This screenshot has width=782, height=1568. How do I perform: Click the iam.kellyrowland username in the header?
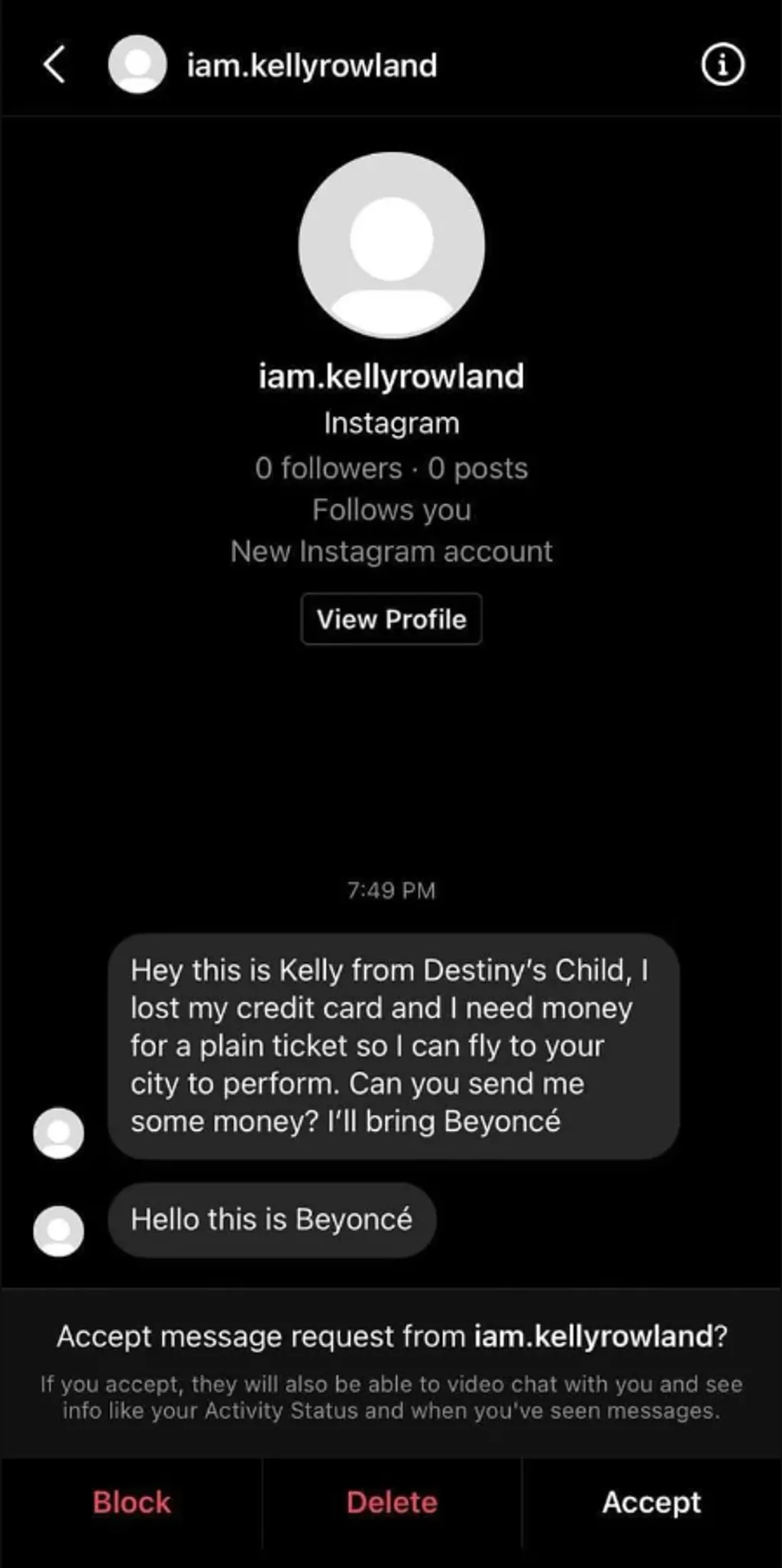312,64
